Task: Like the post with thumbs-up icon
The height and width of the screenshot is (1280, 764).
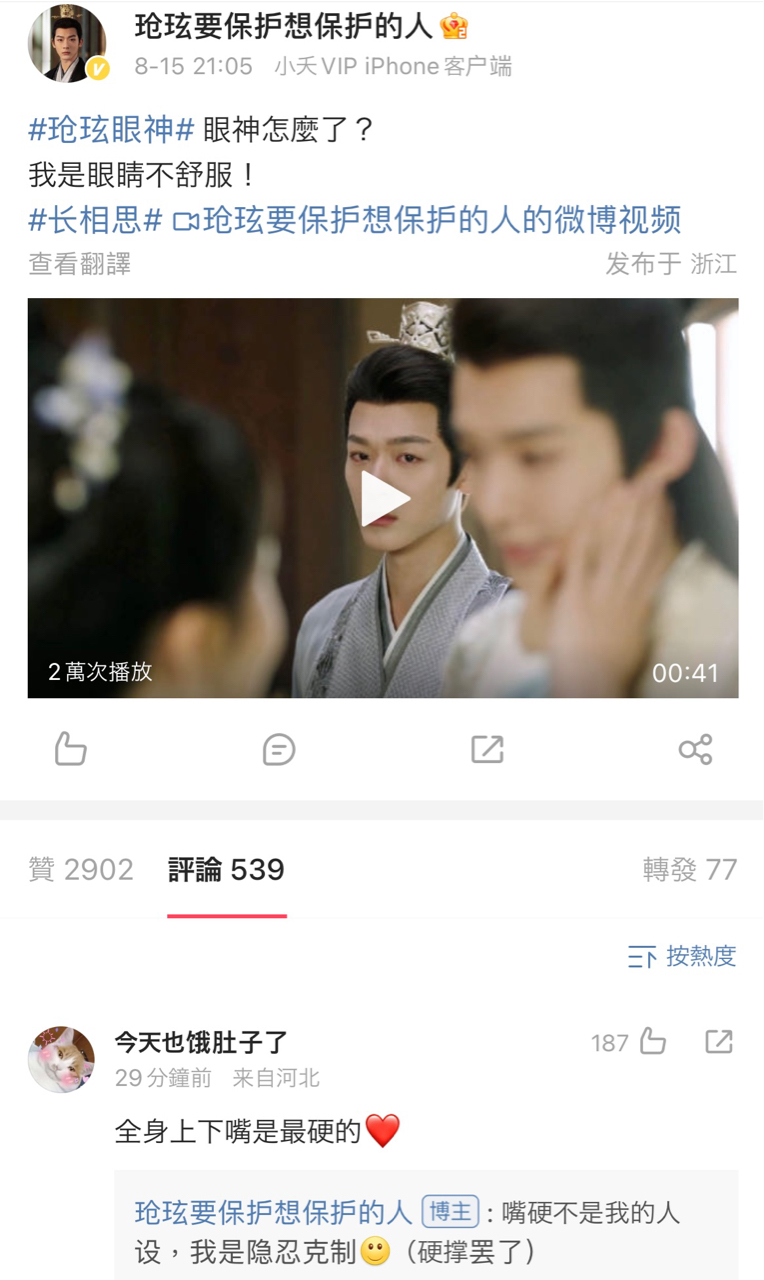Action: coord(70,749)
